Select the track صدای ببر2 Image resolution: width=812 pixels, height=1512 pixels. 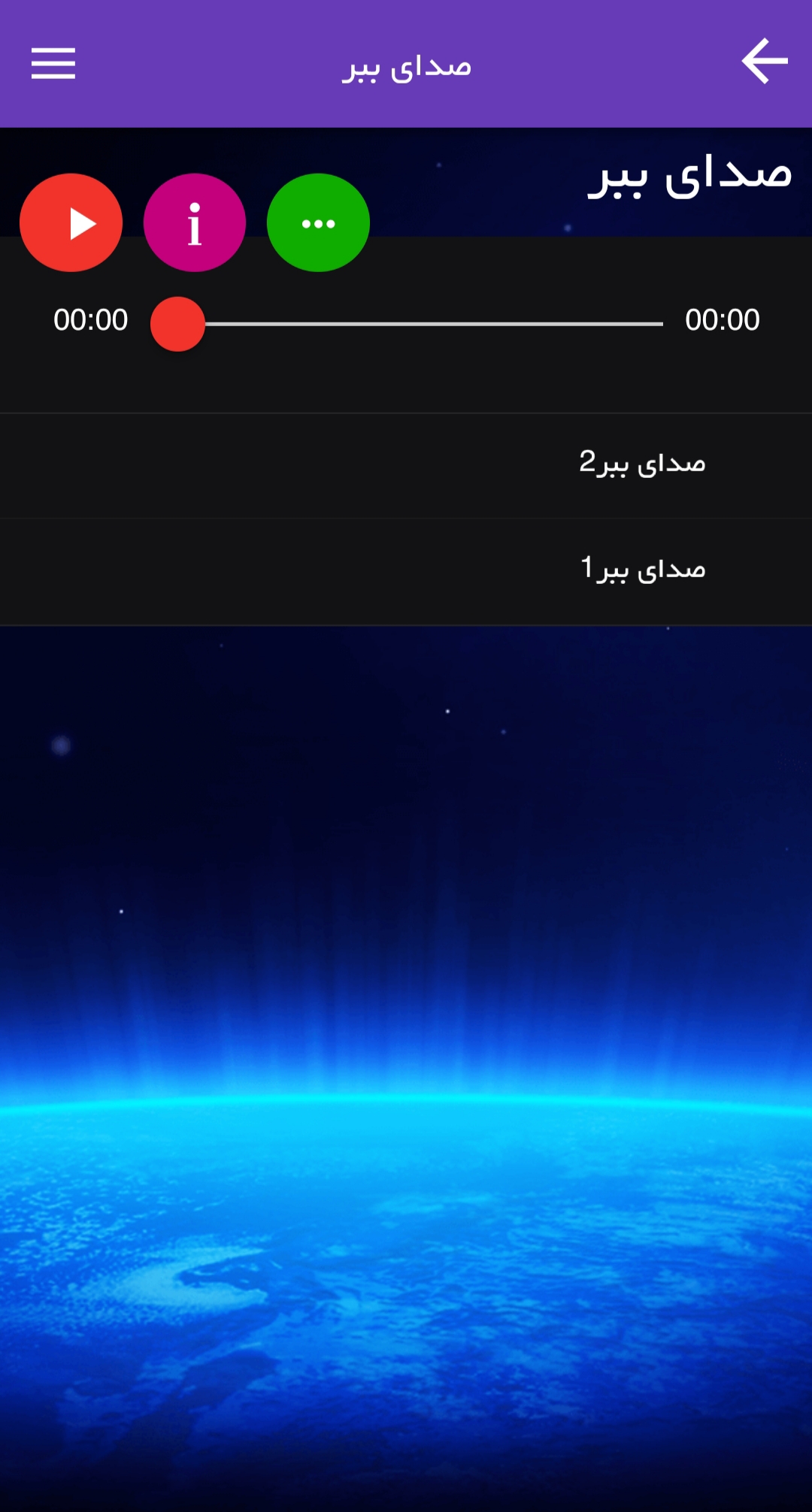point(642,464)
